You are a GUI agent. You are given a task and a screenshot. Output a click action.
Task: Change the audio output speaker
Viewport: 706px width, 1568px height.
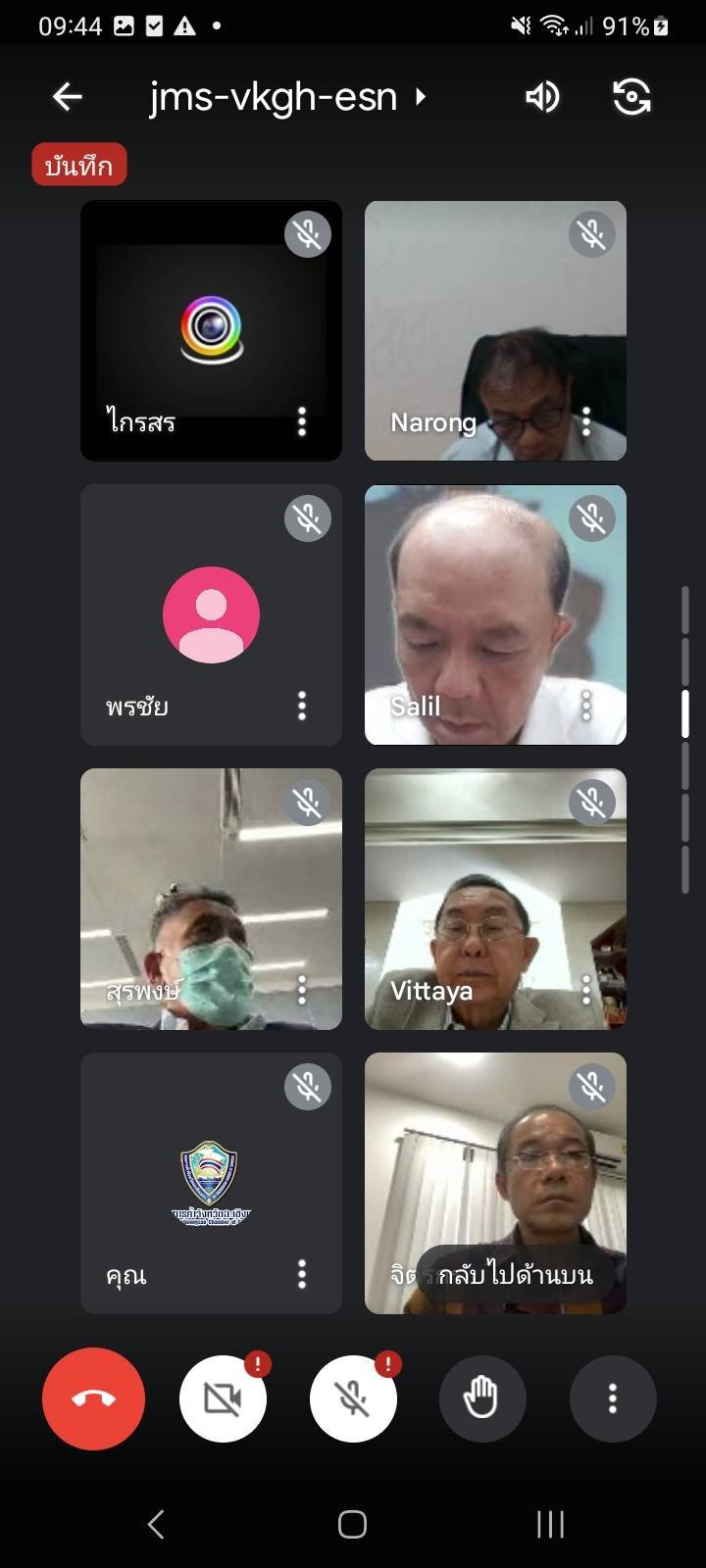[x=542, y=96]
